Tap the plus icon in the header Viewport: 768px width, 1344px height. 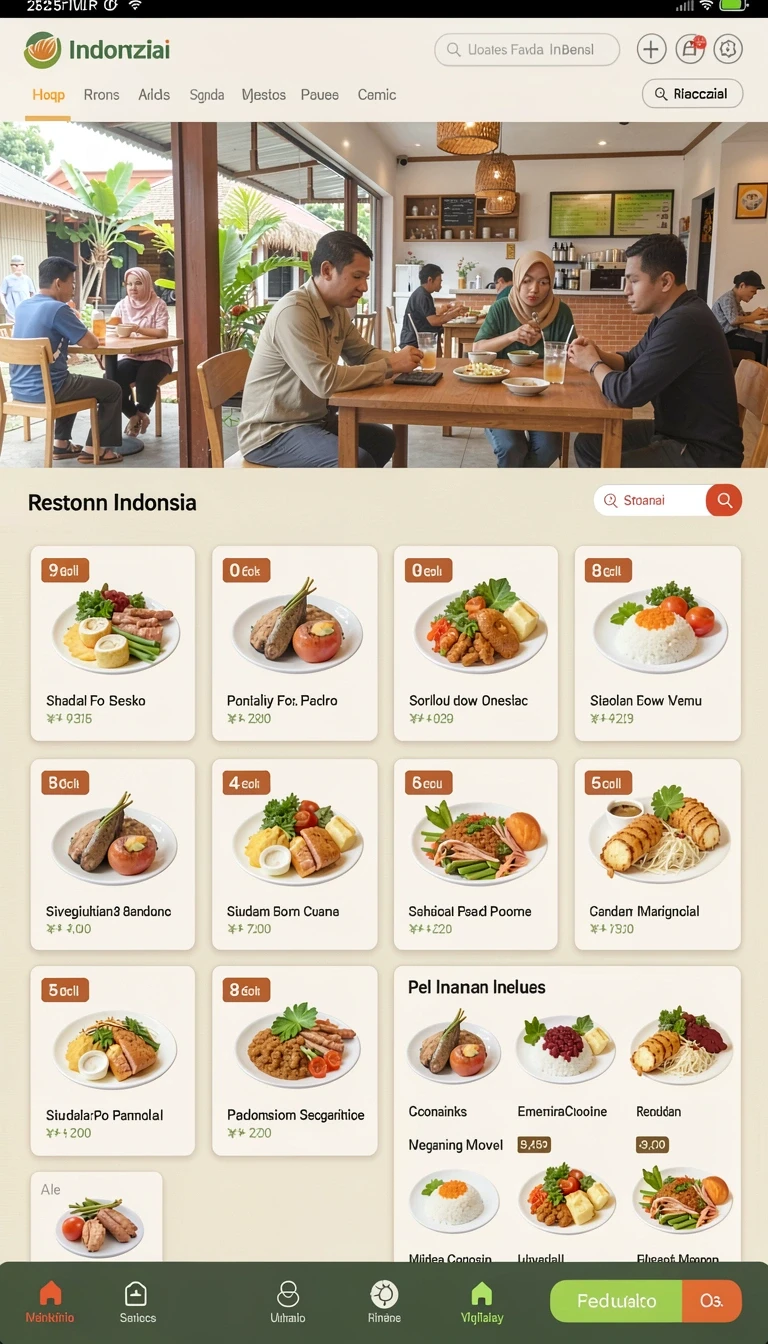[x=651, y=49]
